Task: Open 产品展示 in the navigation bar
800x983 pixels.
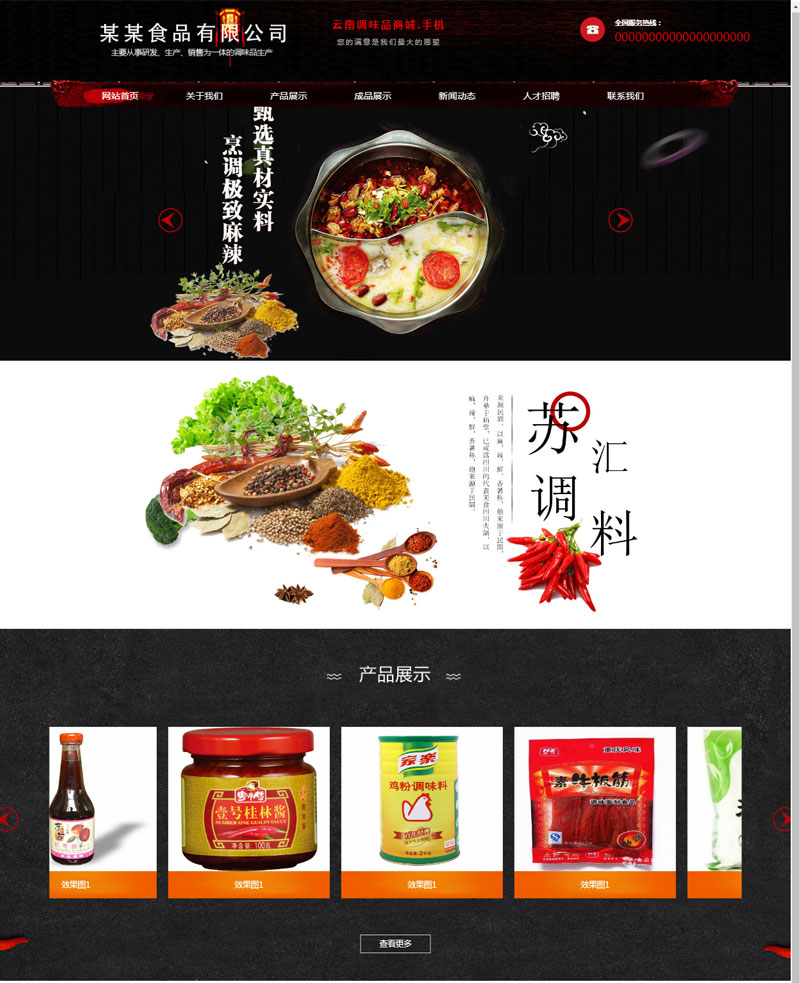Action: pos(288,96)
